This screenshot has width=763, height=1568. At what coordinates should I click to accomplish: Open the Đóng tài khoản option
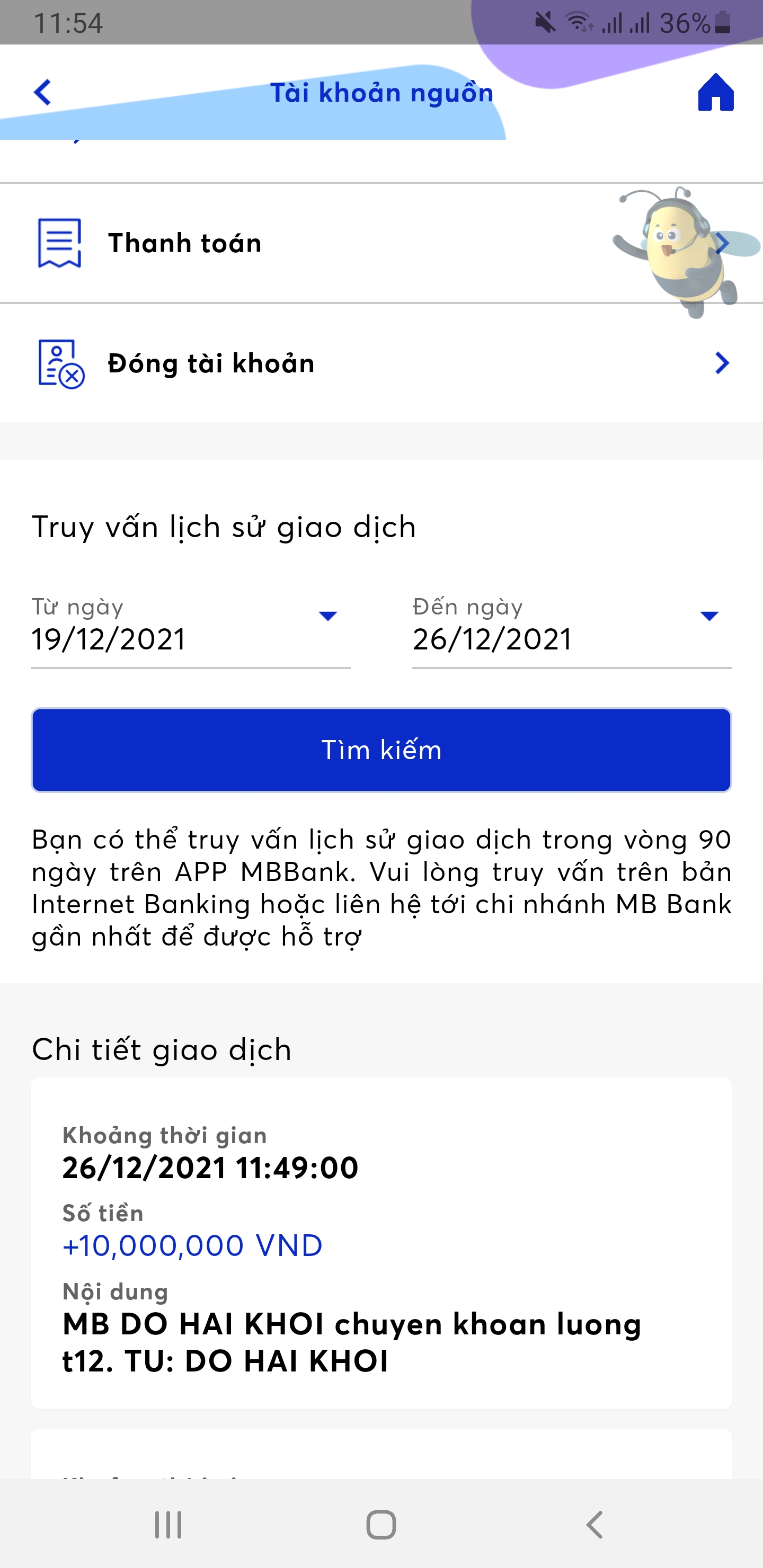click(x=366, y=363)
